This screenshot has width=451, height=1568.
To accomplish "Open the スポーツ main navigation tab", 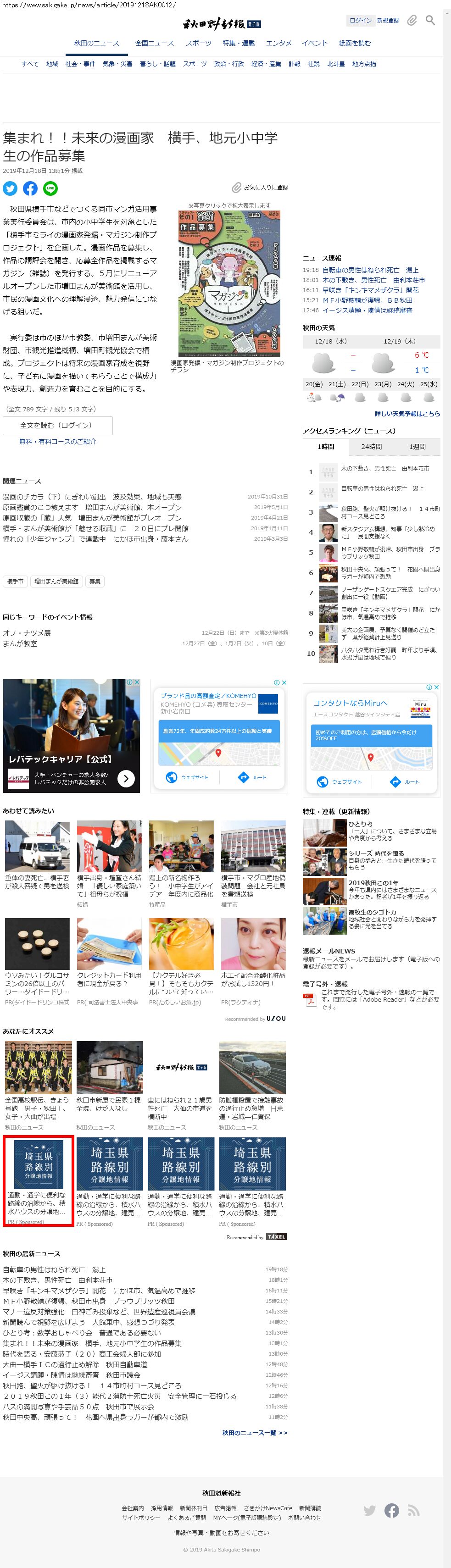I will pyautogui.click(x=198, y=43).
